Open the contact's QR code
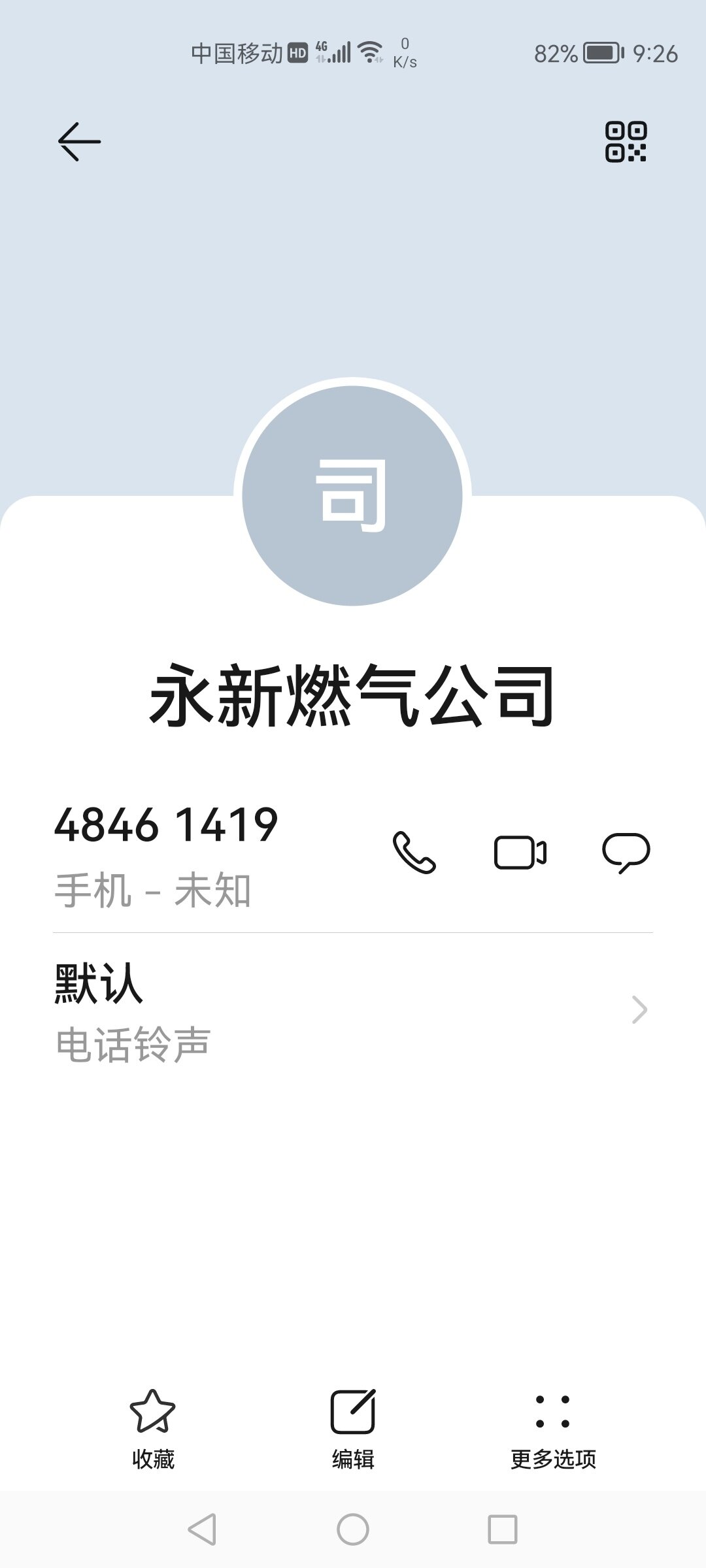706x1568 pixels. pos(626,142)
